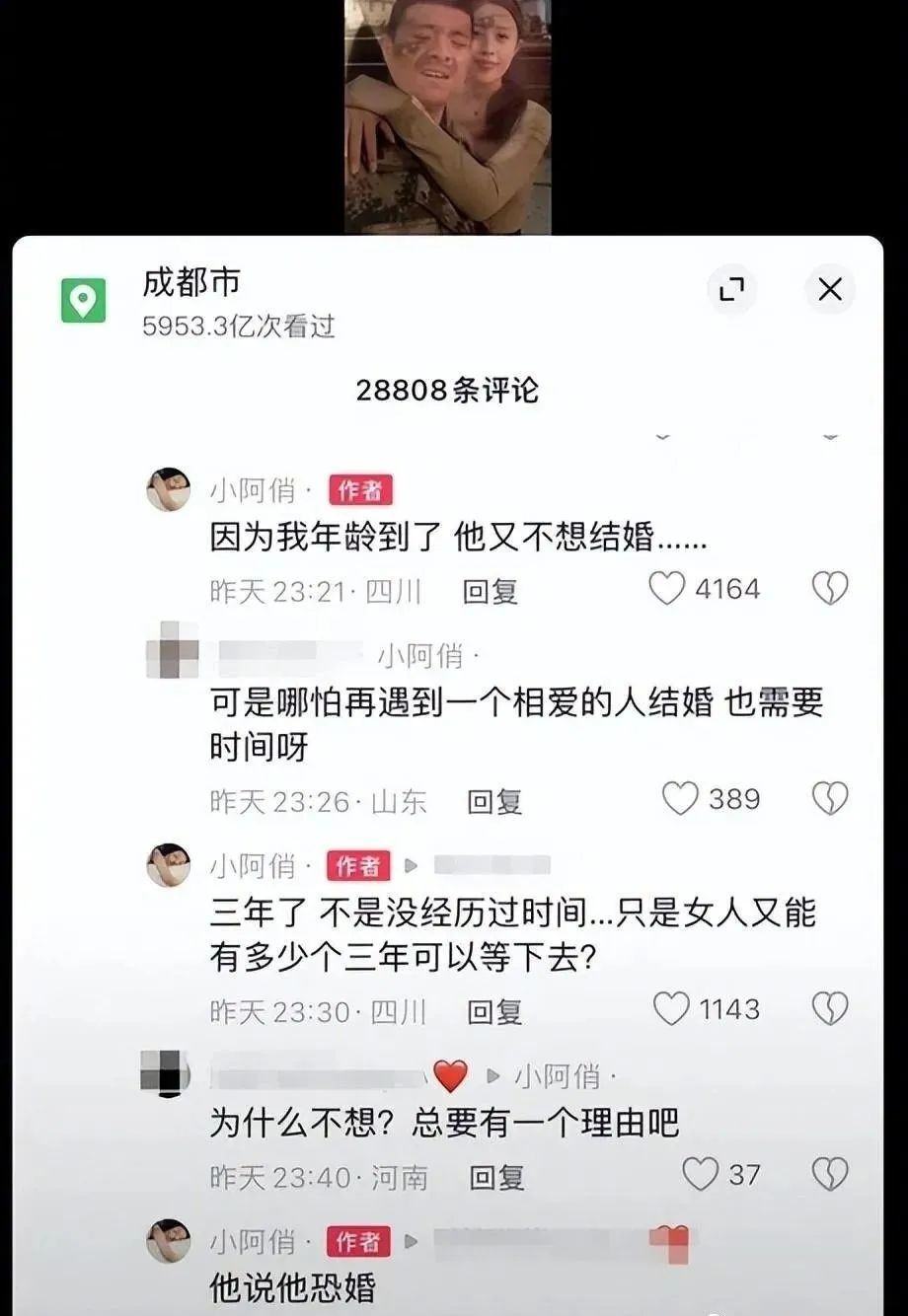The height and width of the screenshot is (1316, 908).
Task: Dislike the comment 因为我年龄到了
Action: [829, 589]
